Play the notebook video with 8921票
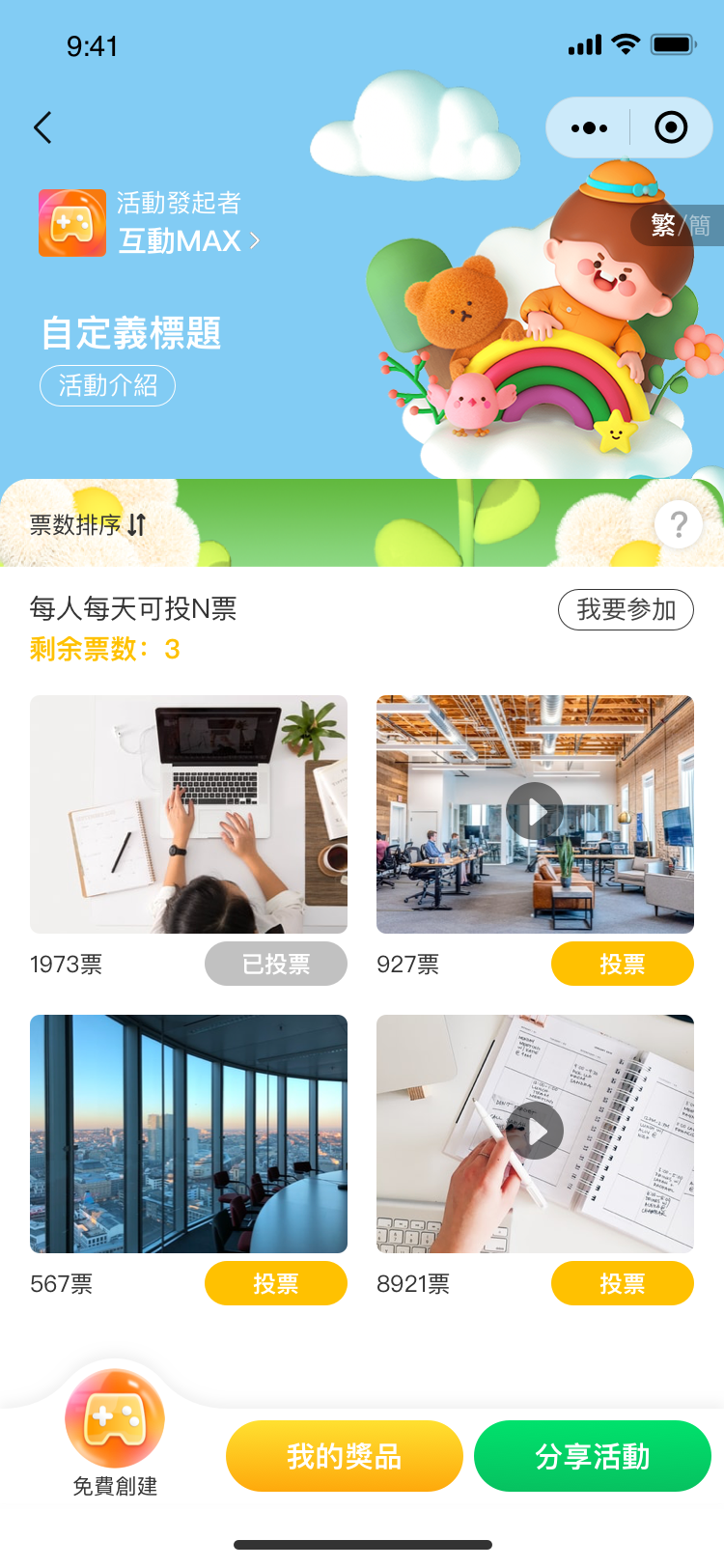 click(x=535, y=1132)
